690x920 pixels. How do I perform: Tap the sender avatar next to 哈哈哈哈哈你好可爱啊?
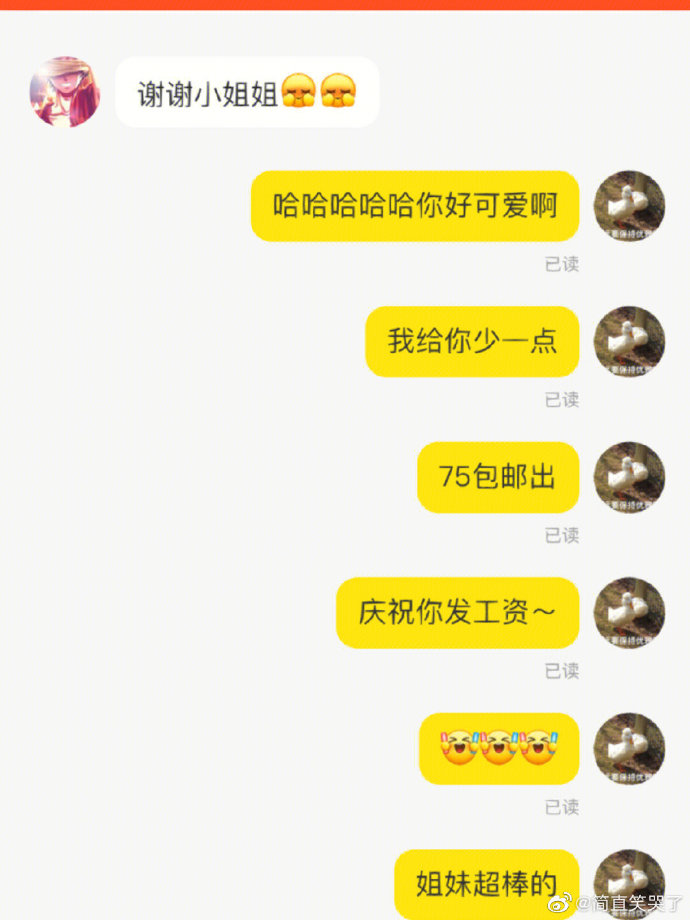coord(629,206)
